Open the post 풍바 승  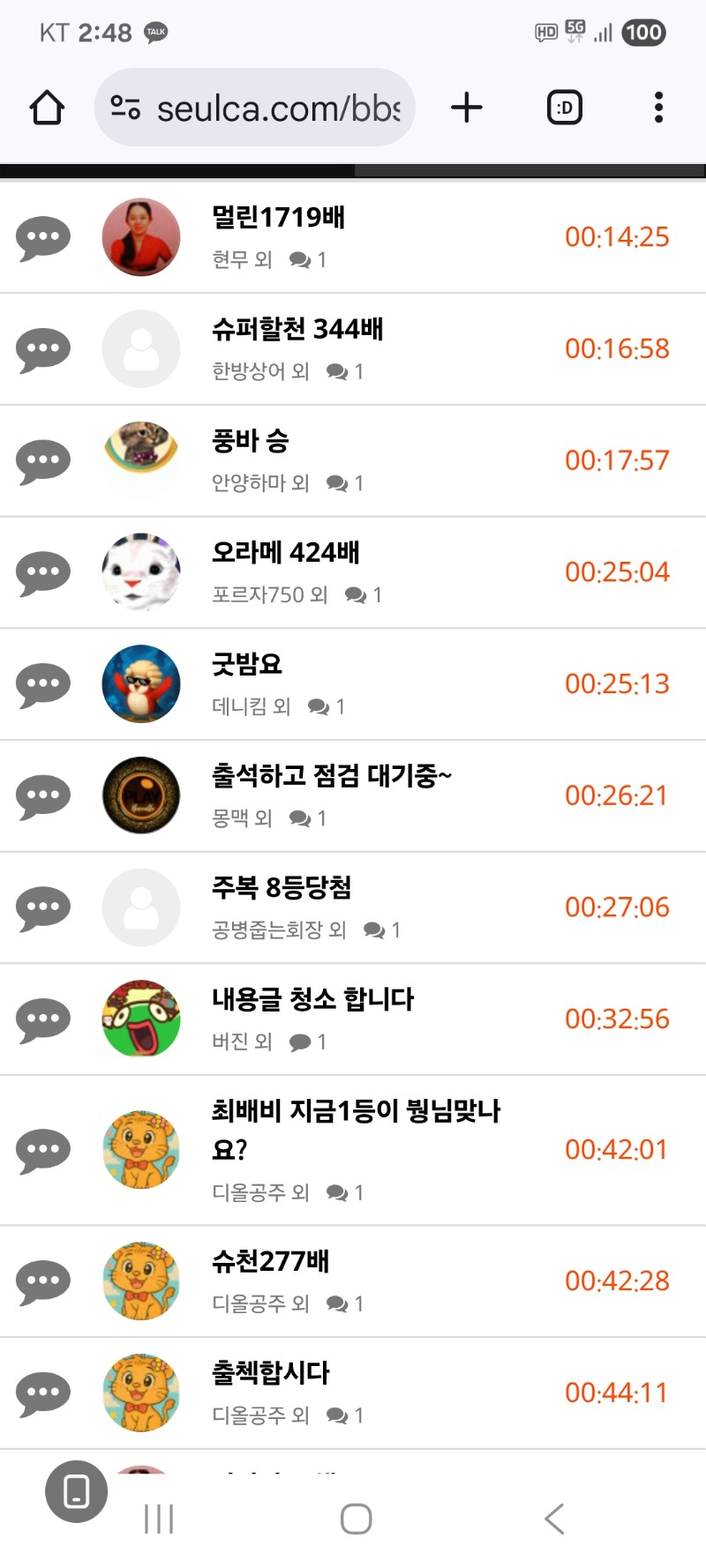pyautogui.click(x=251, y=441)
